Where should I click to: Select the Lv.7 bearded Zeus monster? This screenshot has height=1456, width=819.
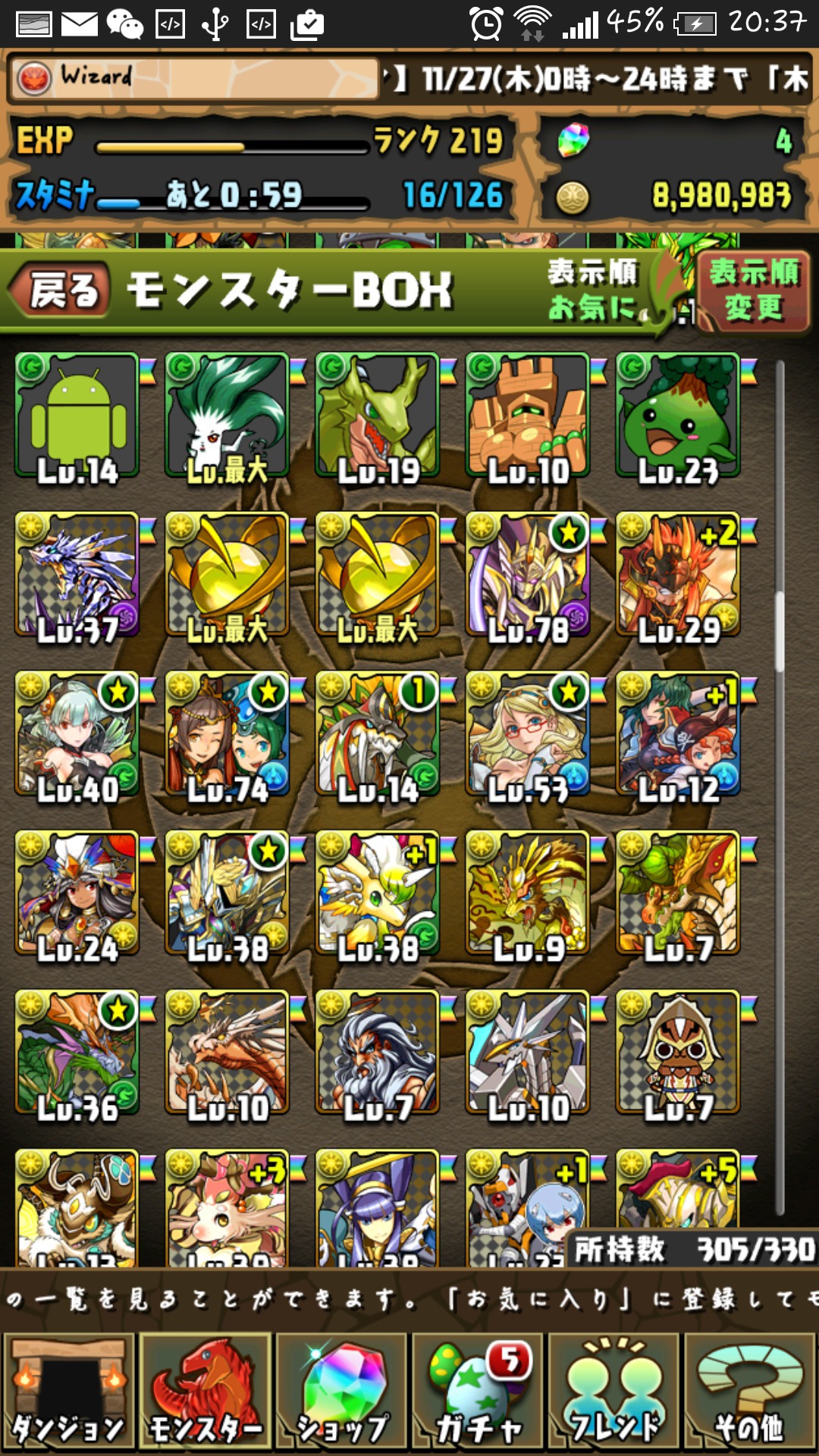click(x=378, y=1053)
